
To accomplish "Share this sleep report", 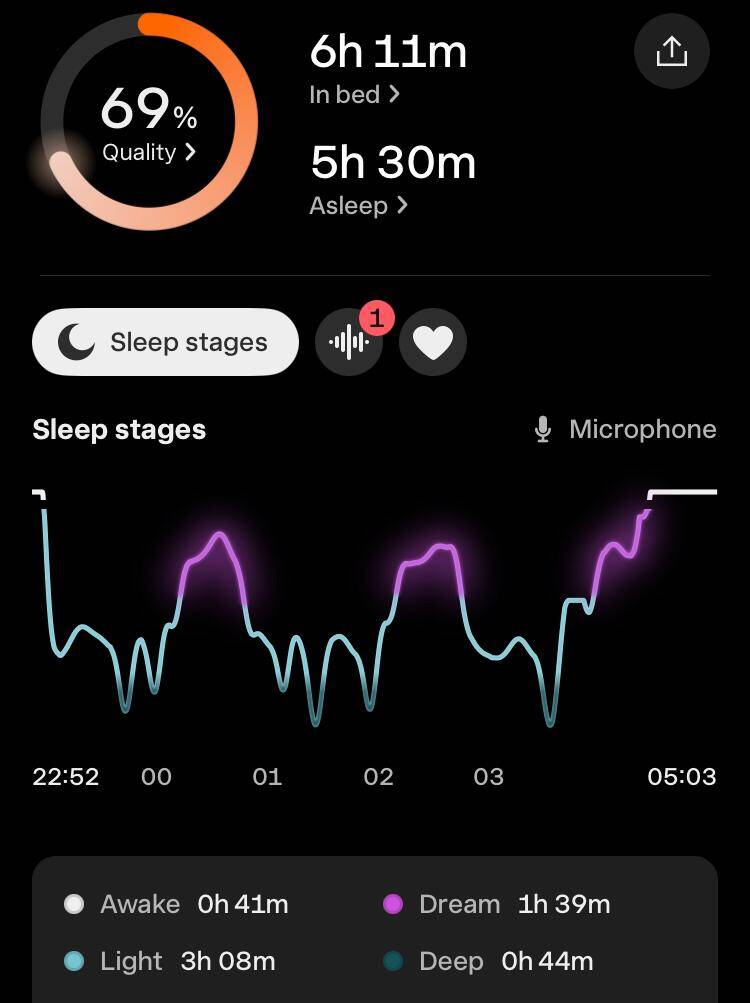I will tap(672, 51).
